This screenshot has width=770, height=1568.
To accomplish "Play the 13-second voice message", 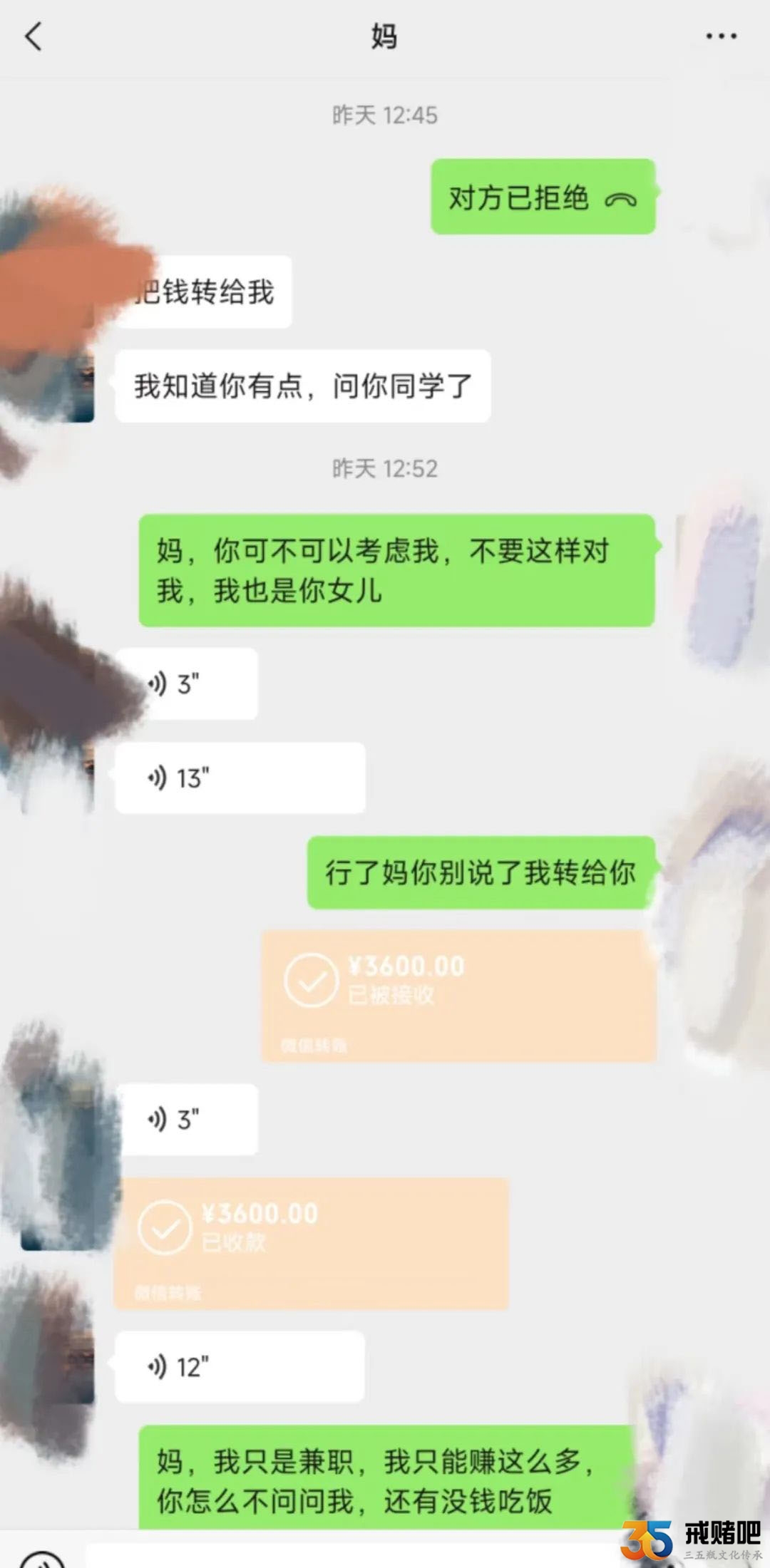I will pos(240,778).
